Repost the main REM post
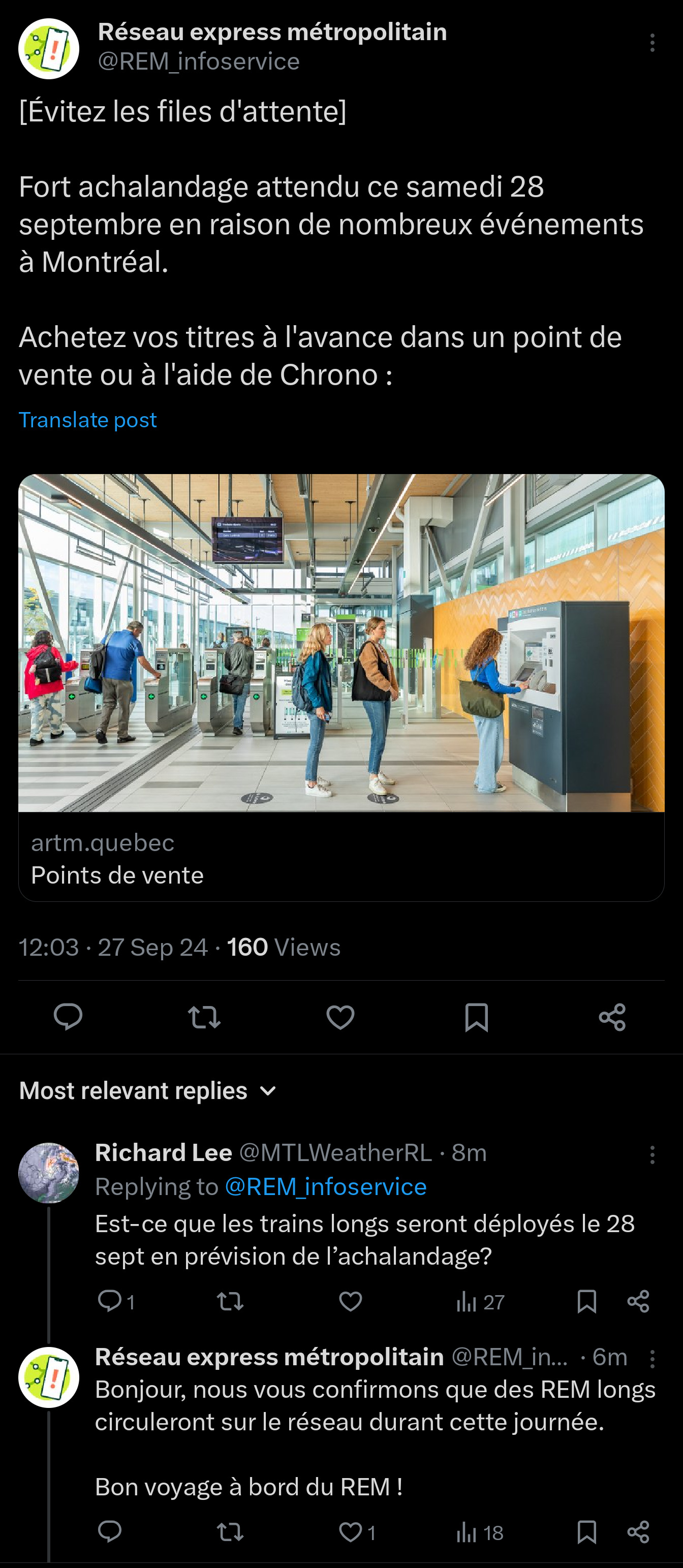This screenshot has height=1568, width=683. click(x=204, y=1017)
